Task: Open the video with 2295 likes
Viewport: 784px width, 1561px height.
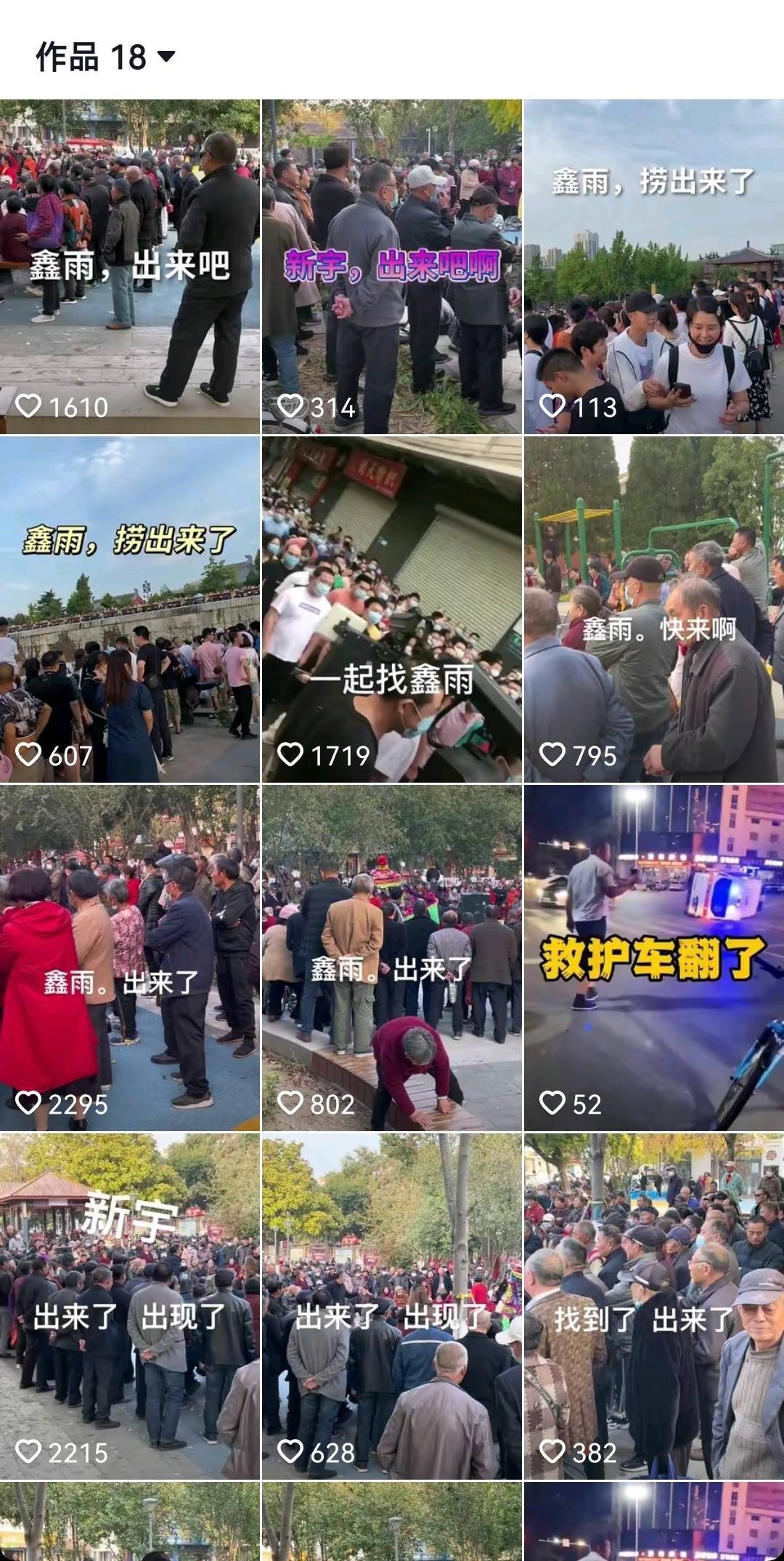Action: point(130,958)
